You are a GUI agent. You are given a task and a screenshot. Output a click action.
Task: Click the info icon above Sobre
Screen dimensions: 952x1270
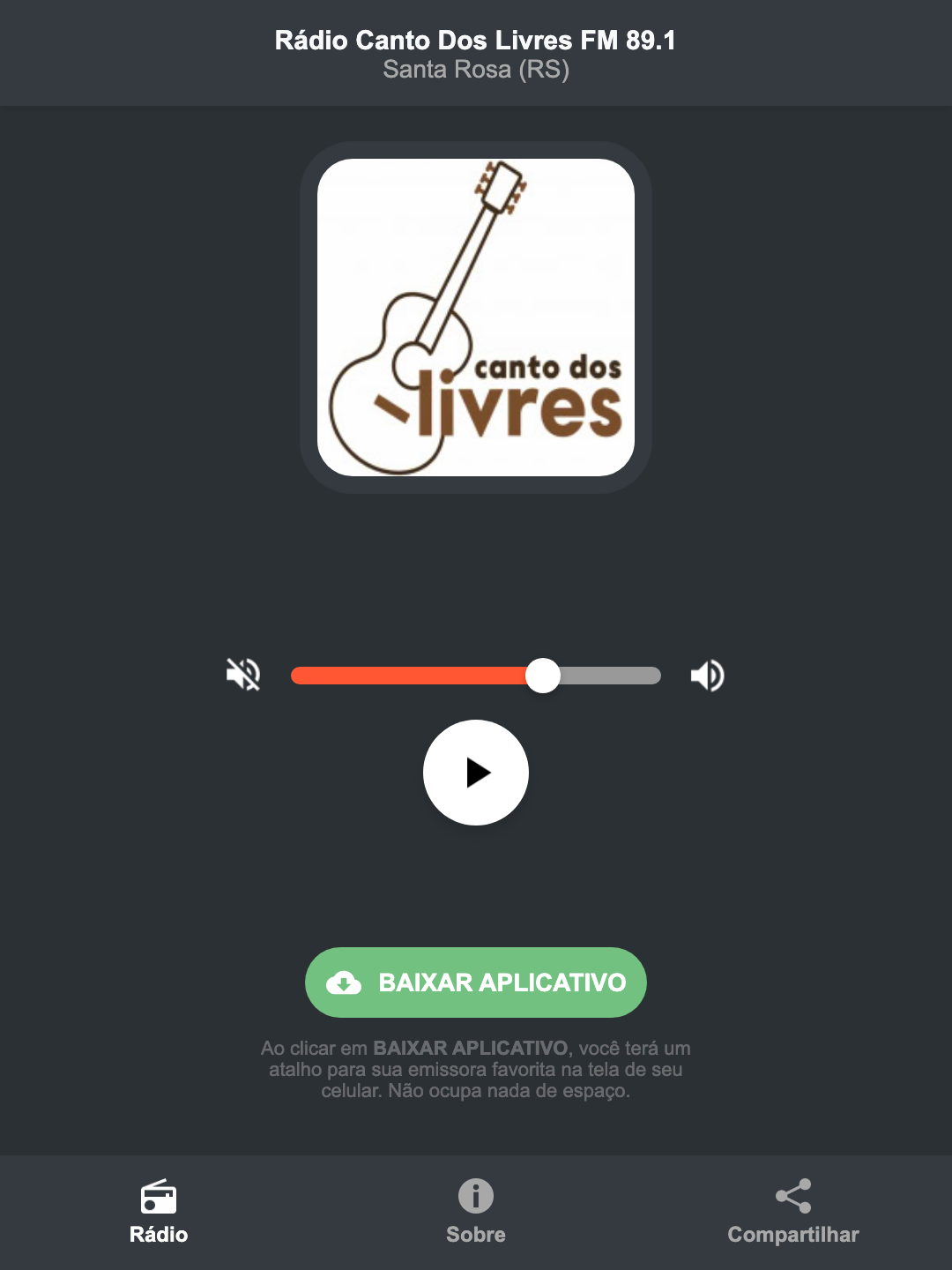[x=475, y=1197]
